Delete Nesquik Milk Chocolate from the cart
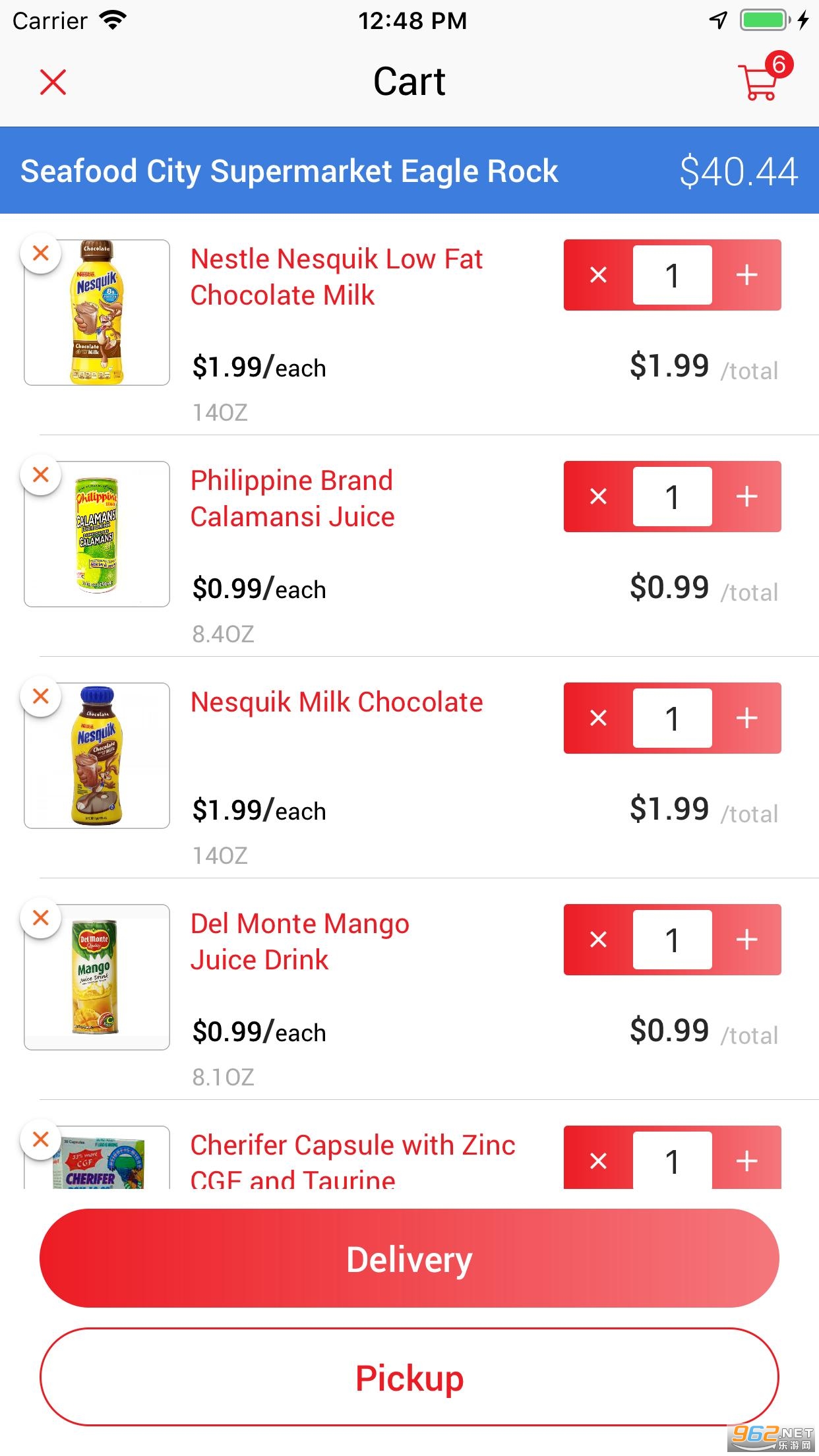 tap(41, 696)
